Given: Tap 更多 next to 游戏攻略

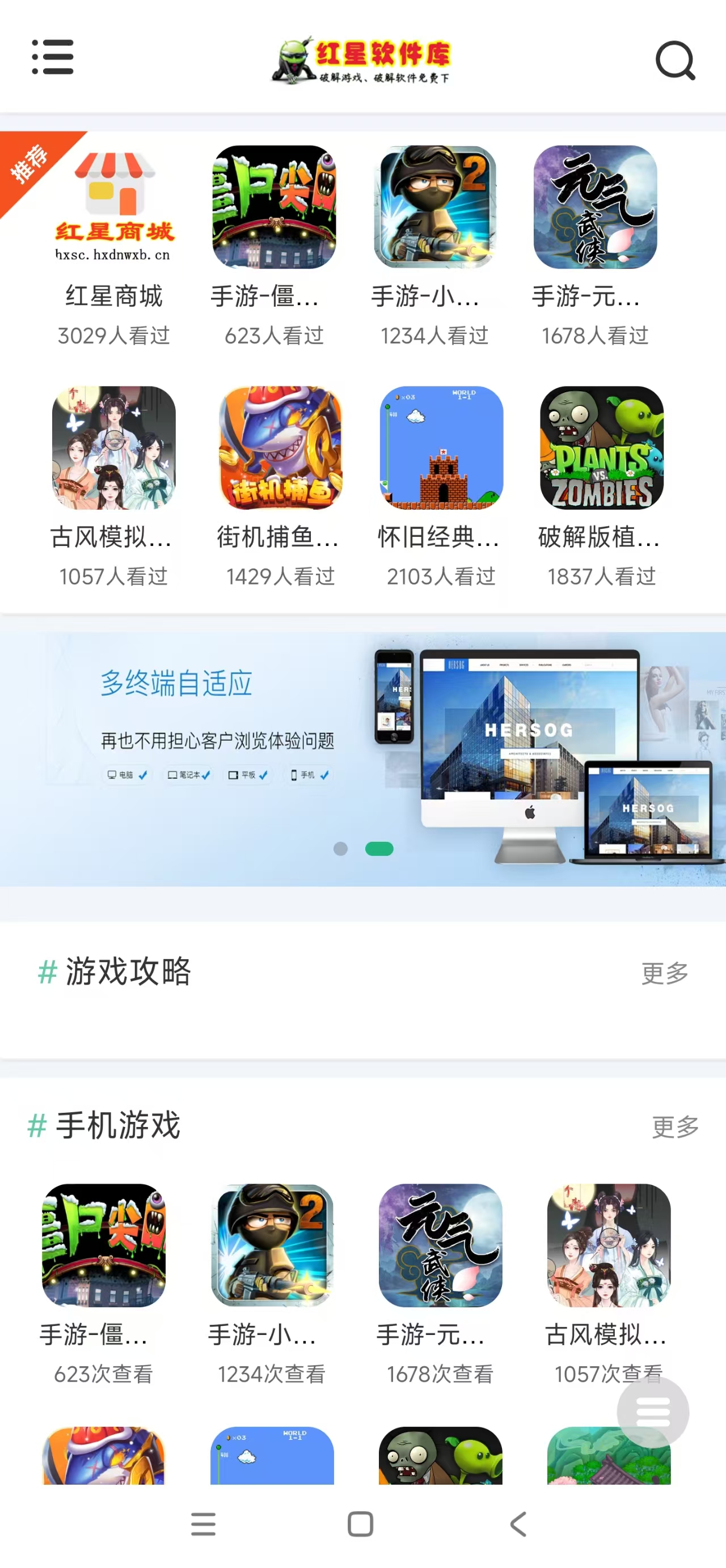Looking at the screenshot, I should click(x=665, y=973).
